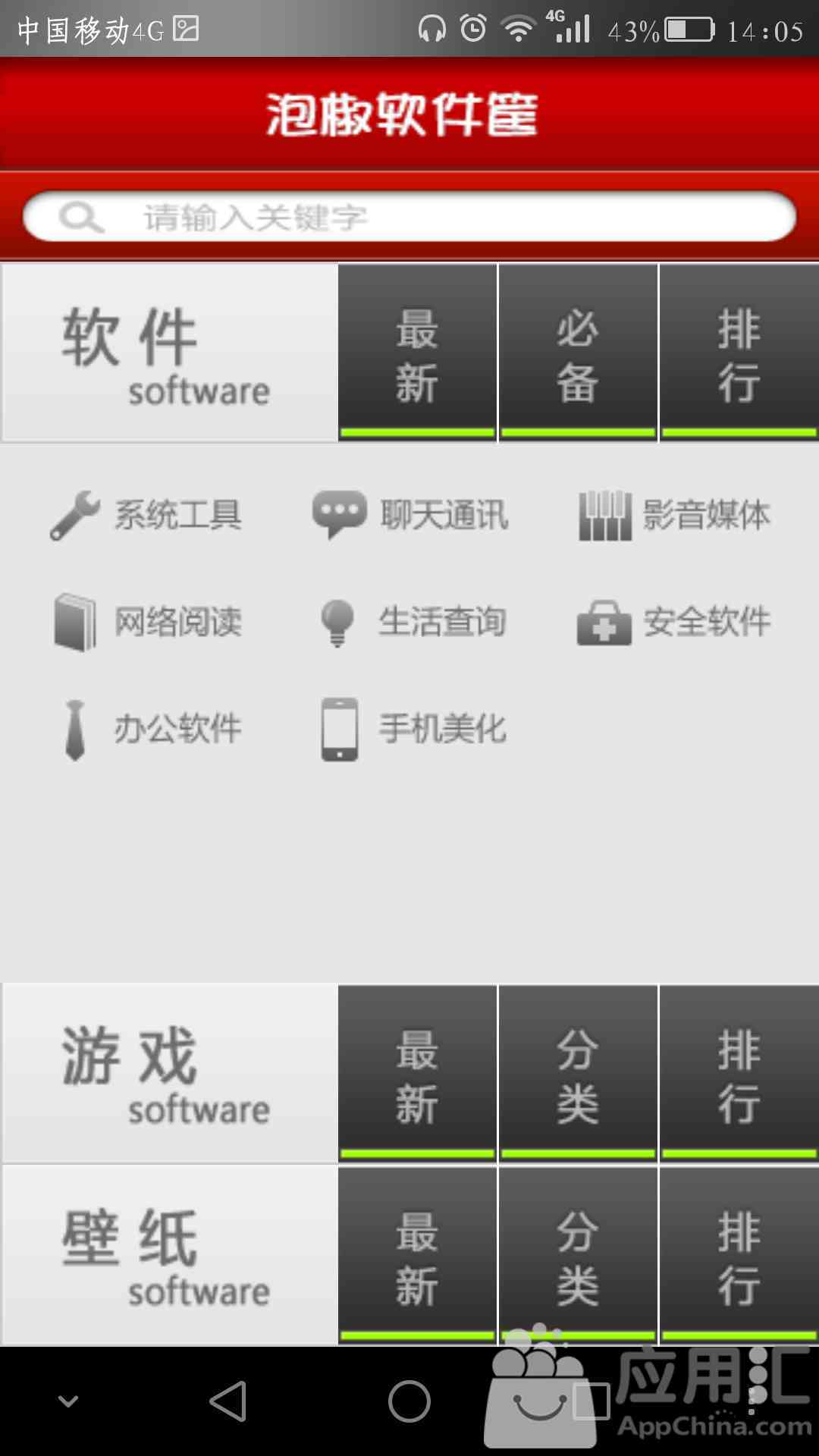Select the 生活查询 category

410,622
